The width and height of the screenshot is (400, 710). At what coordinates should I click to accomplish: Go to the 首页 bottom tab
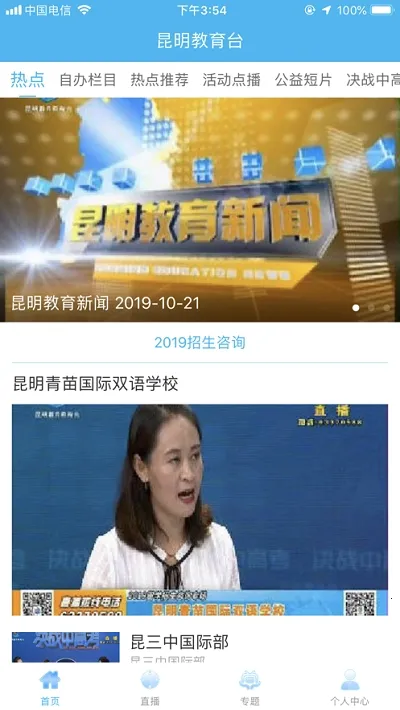[50, 688]
